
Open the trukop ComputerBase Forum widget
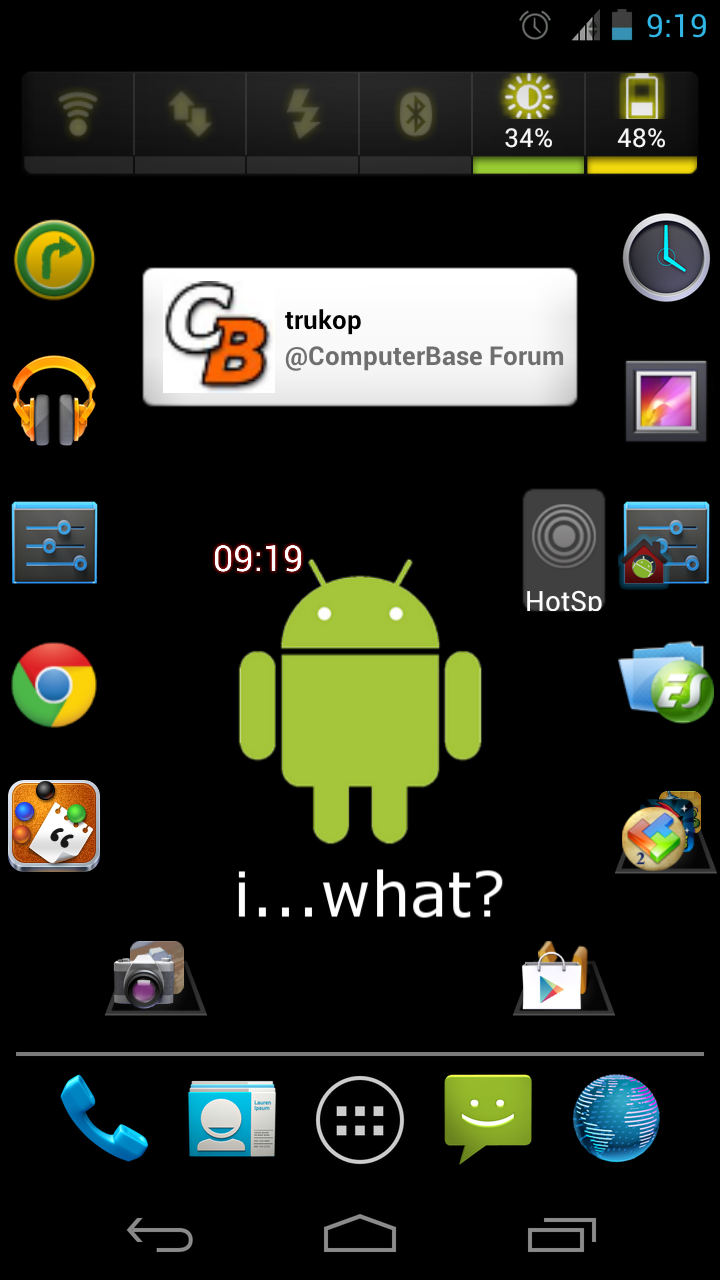click(x=360, y=337)
